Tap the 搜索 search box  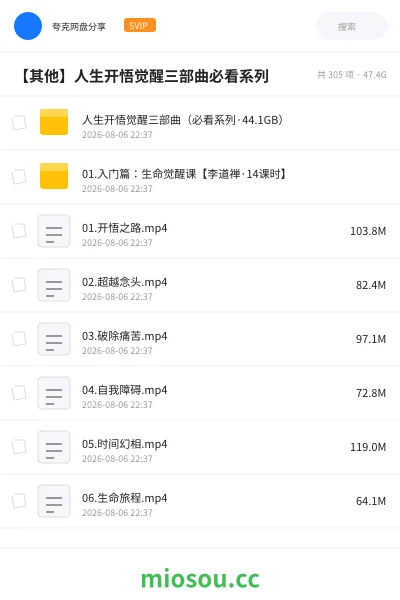click(x=352, y=26)
